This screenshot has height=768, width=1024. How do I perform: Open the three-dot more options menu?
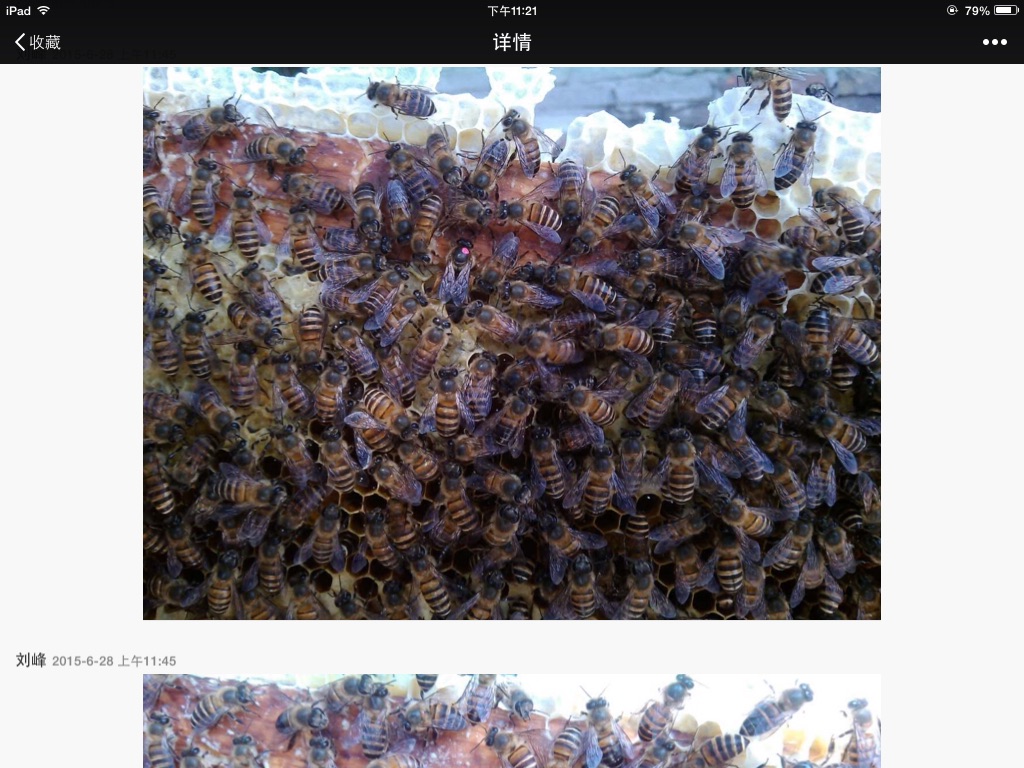tap(994, 42)
